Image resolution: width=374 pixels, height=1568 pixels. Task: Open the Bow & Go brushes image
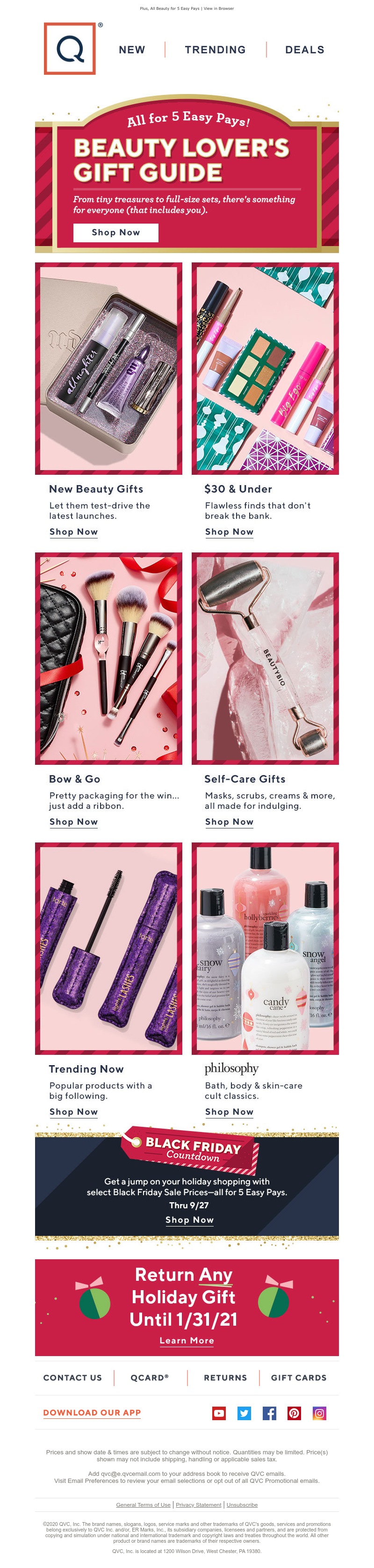point(109,658)
